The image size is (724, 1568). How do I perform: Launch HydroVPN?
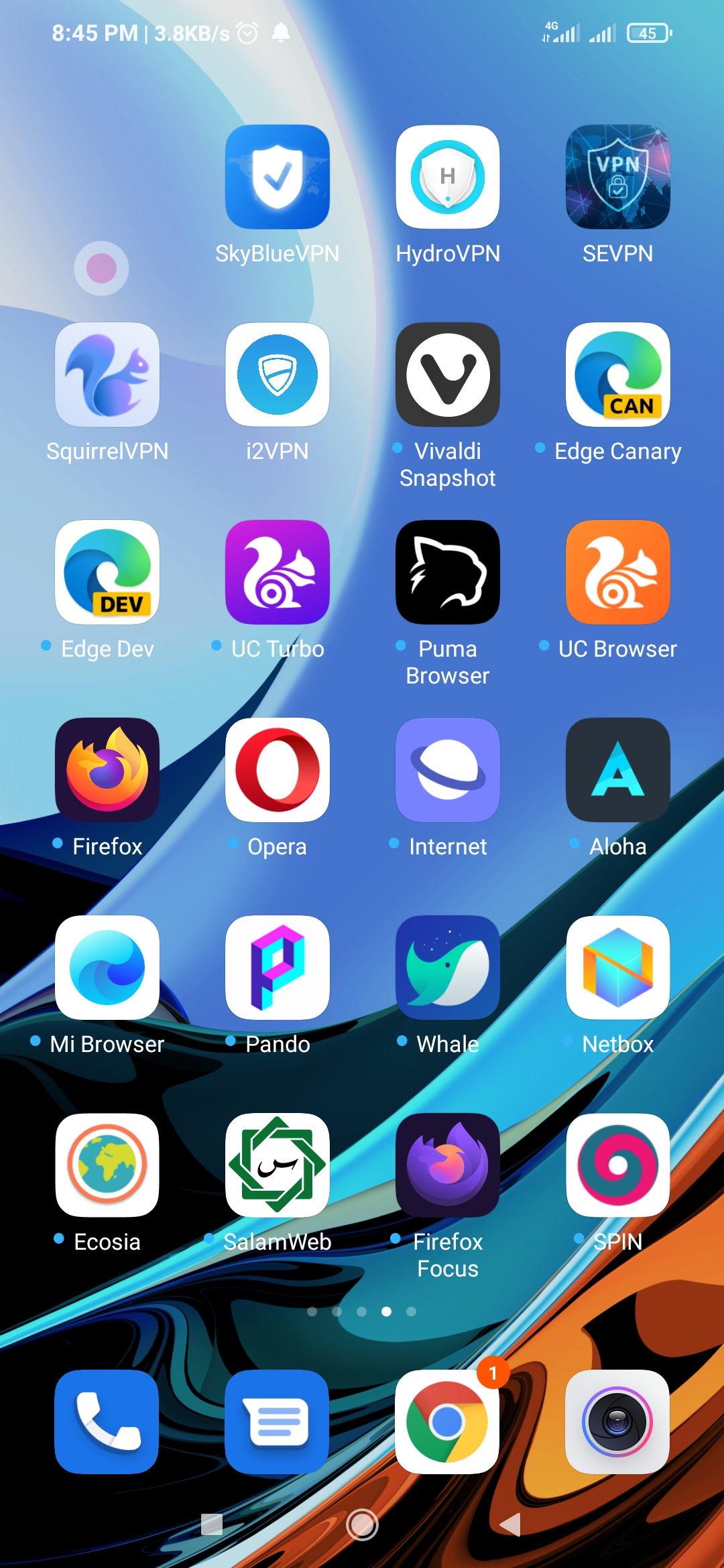point(448,178)
